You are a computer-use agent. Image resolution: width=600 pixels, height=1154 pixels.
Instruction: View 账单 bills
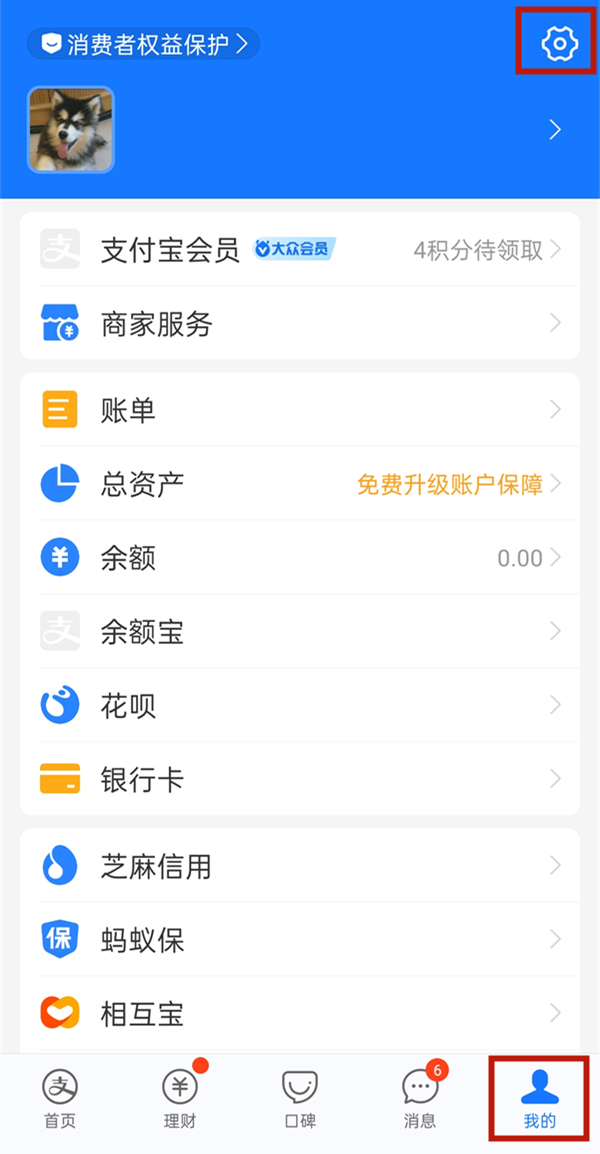(300, 410)
